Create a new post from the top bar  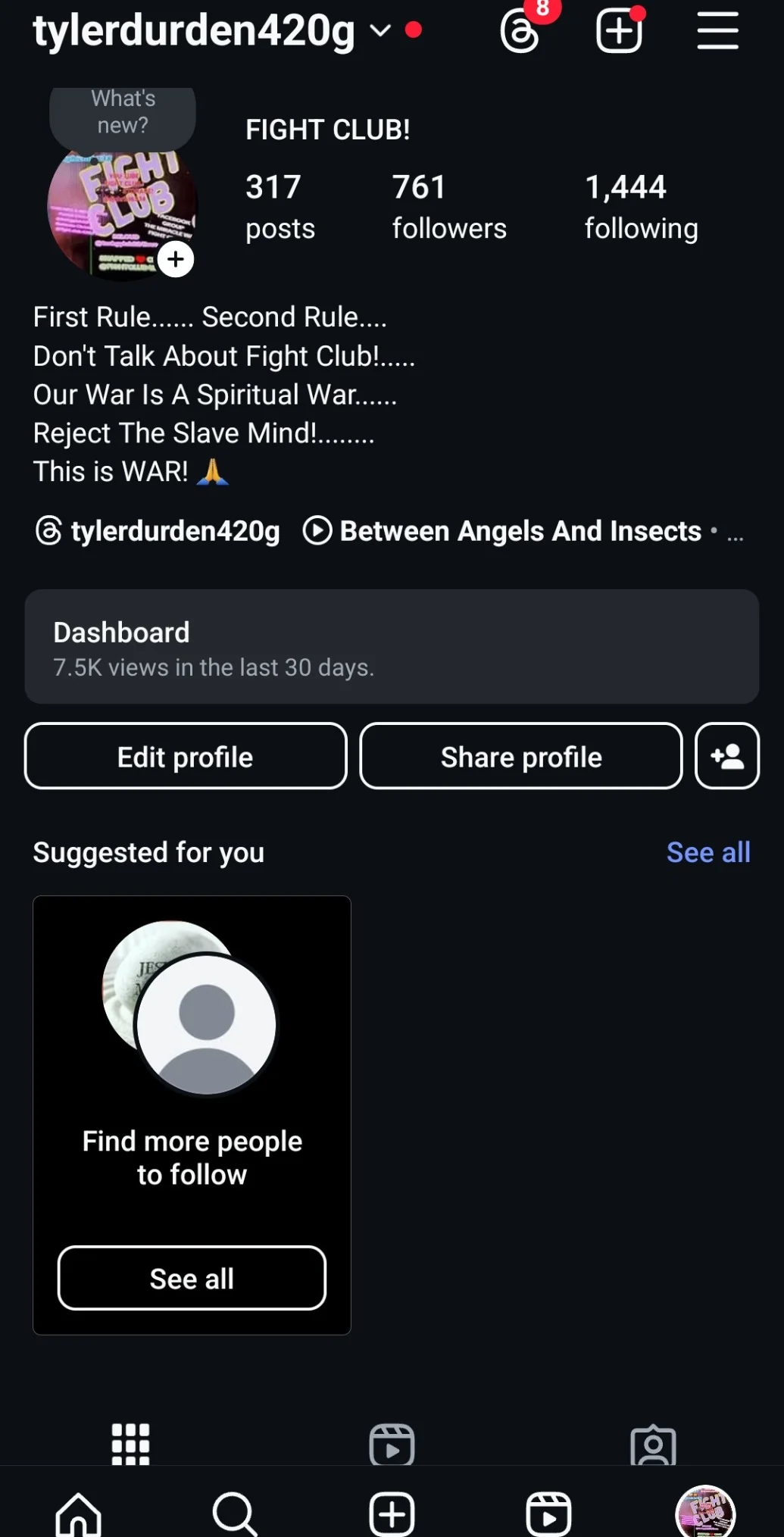coord(619,32)
